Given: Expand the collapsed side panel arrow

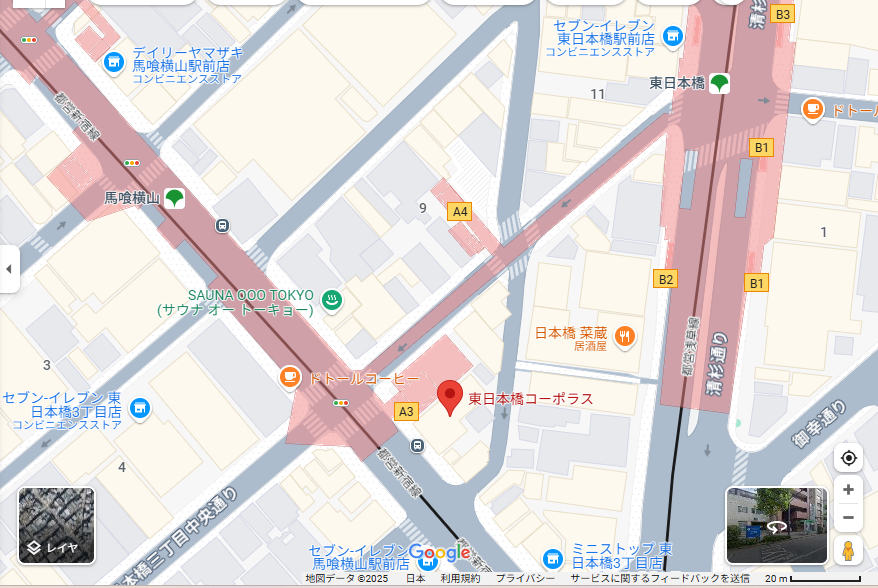Looking at the screenshot, I should point(9,269).
